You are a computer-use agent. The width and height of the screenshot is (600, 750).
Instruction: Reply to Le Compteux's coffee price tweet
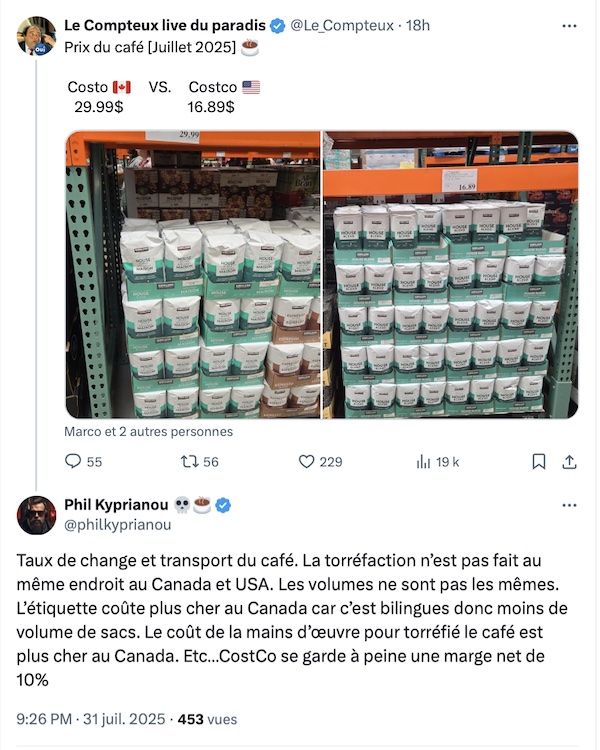click(73, 461)
